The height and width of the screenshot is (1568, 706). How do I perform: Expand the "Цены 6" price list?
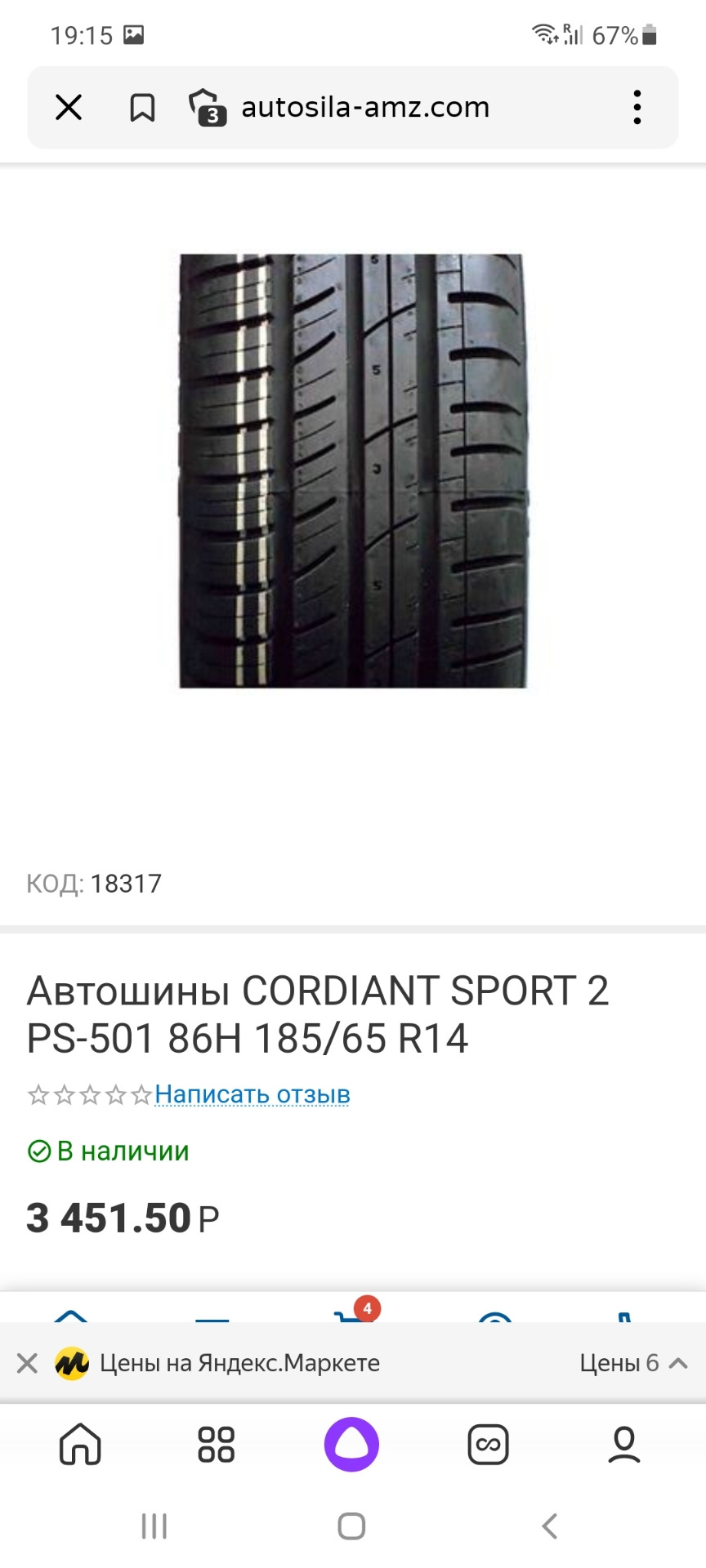pyautogui.click(x=632, y=1363)
